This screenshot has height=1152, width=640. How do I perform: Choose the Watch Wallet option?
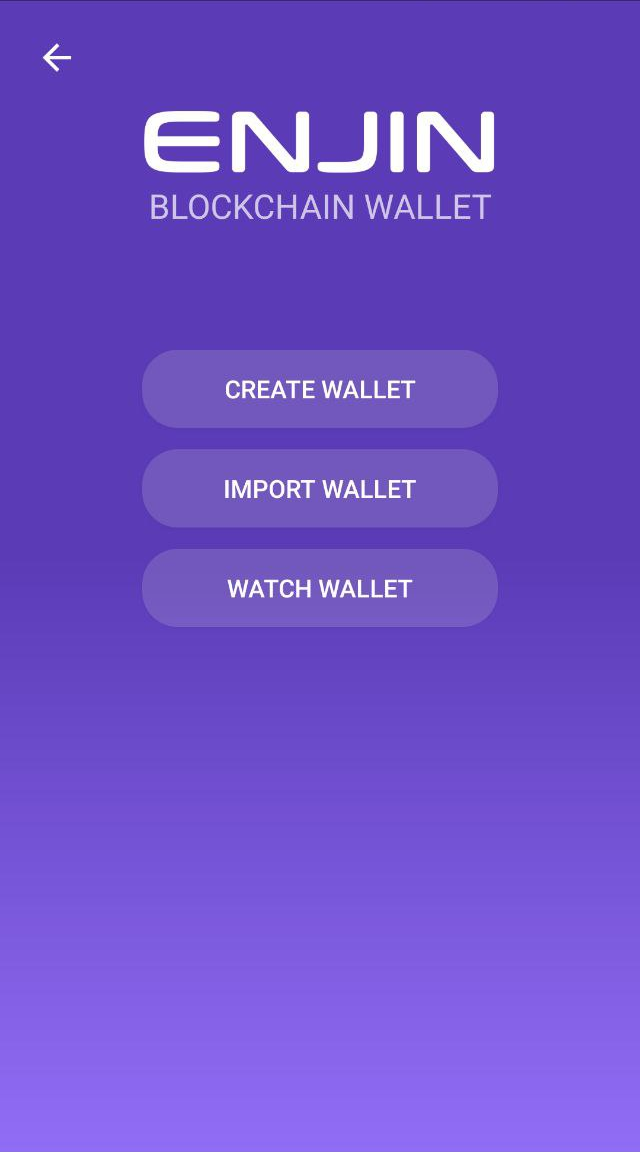click(x=320, y=588)
